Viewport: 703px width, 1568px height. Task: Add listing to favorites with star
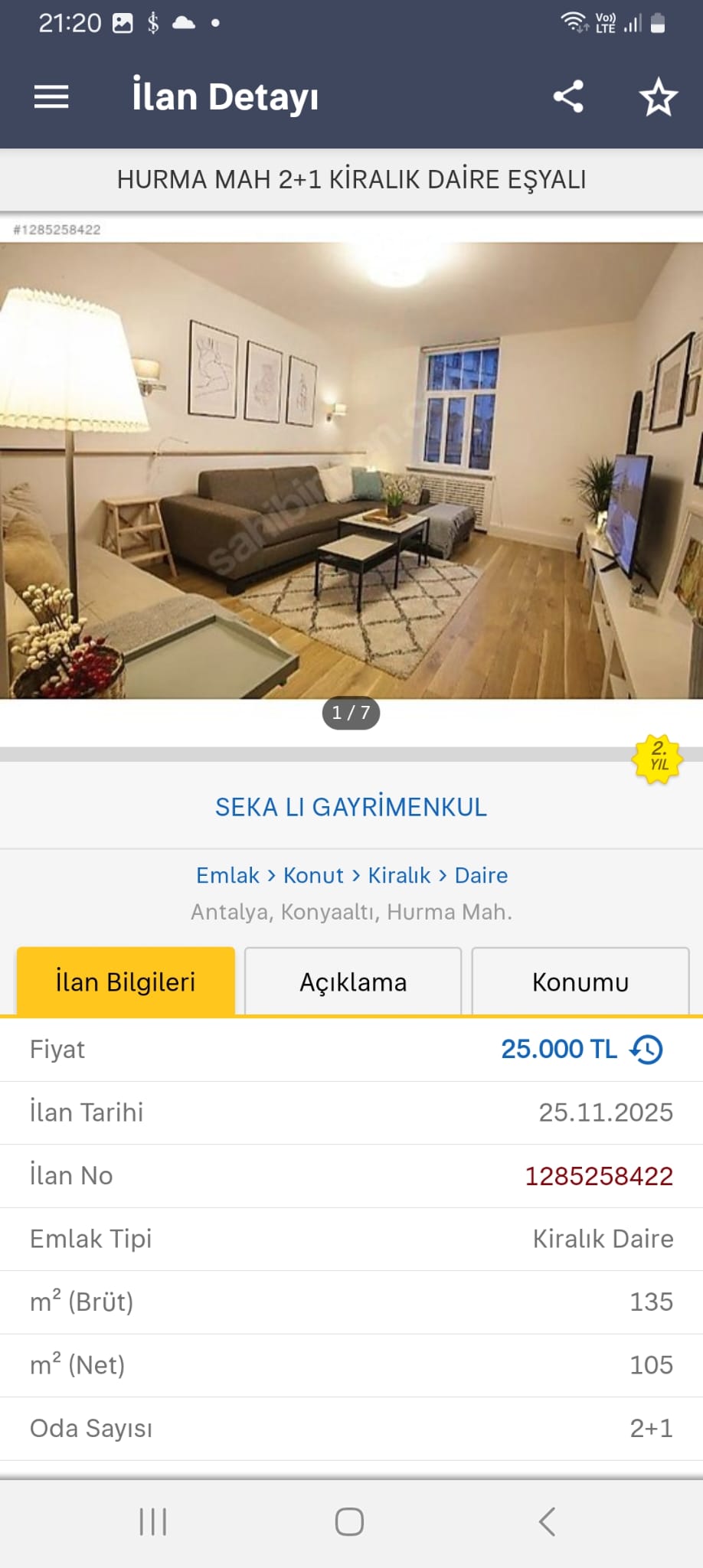(x=658, y=97)
